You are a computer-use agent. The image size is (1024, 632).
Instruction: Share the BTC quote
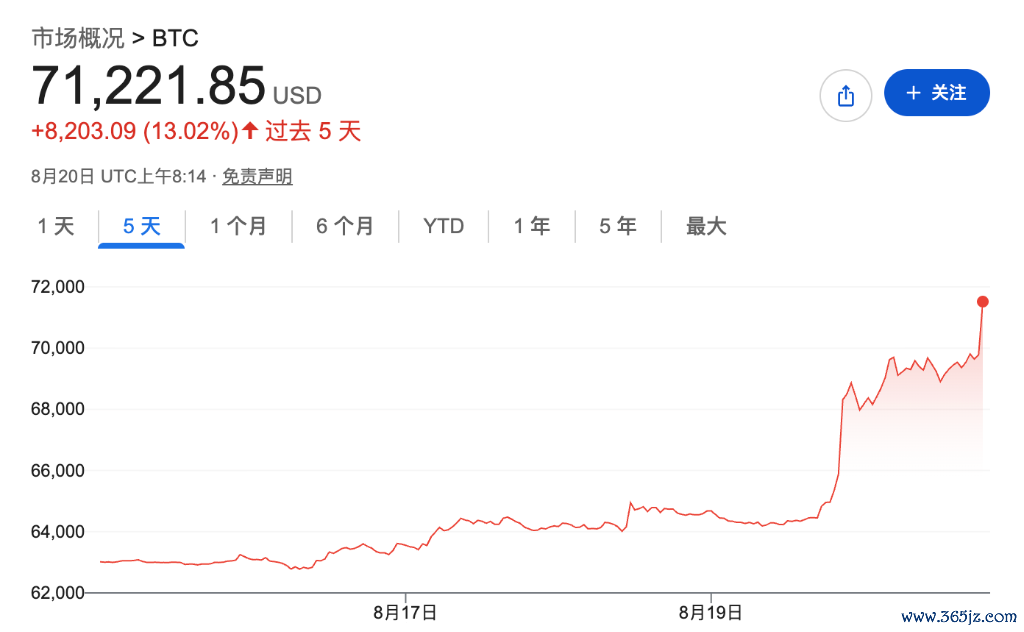click(x=846, y=95)
